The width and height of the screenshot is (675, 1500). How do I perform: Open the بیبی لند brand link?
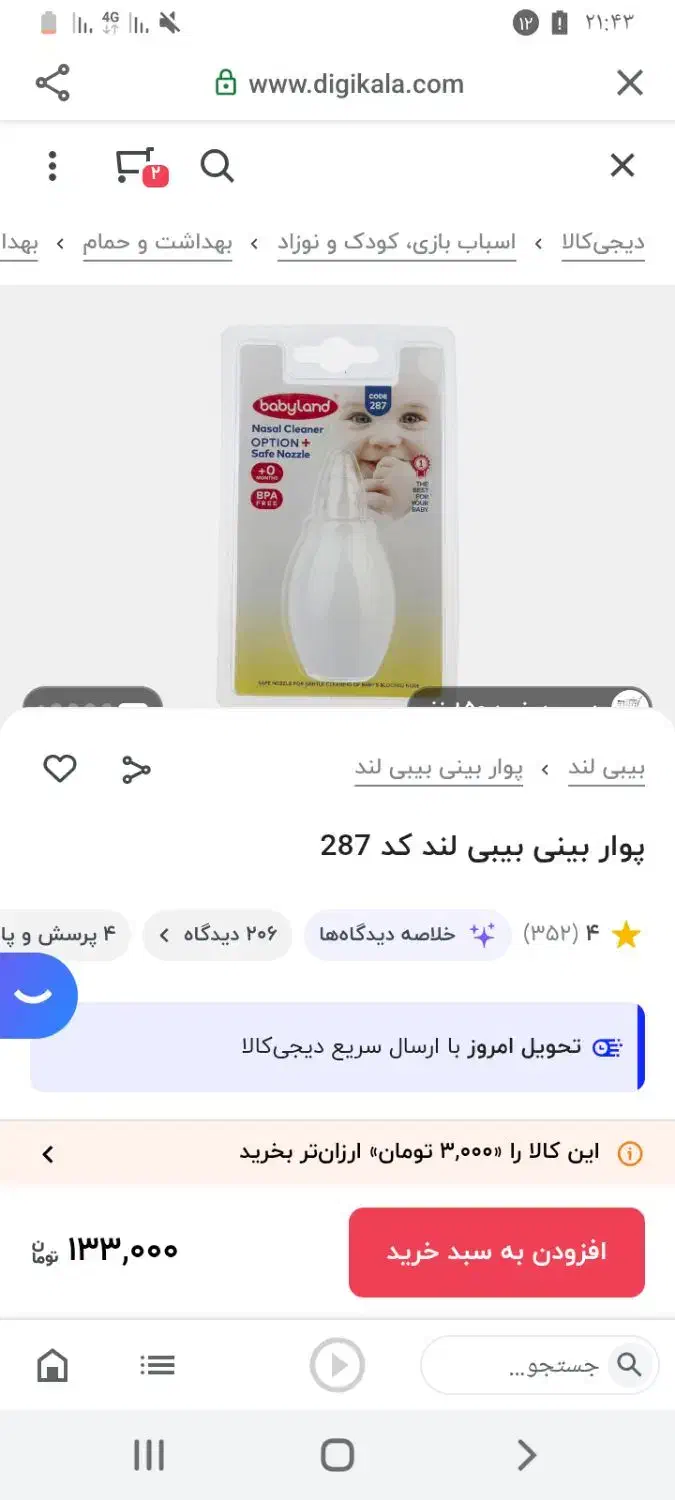click(606, 769)
